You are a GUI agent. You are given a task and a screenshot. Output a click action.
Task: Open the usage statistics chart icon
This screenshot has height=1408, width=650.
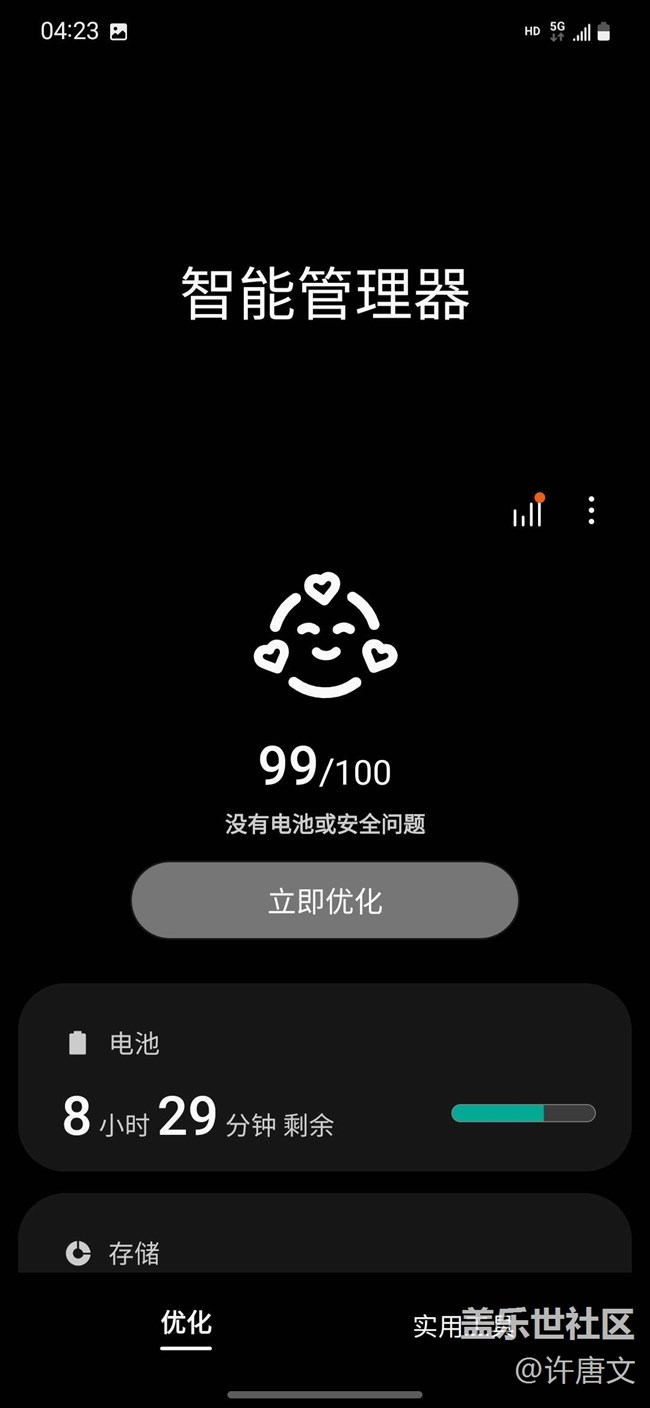click(x=527, y=512)
